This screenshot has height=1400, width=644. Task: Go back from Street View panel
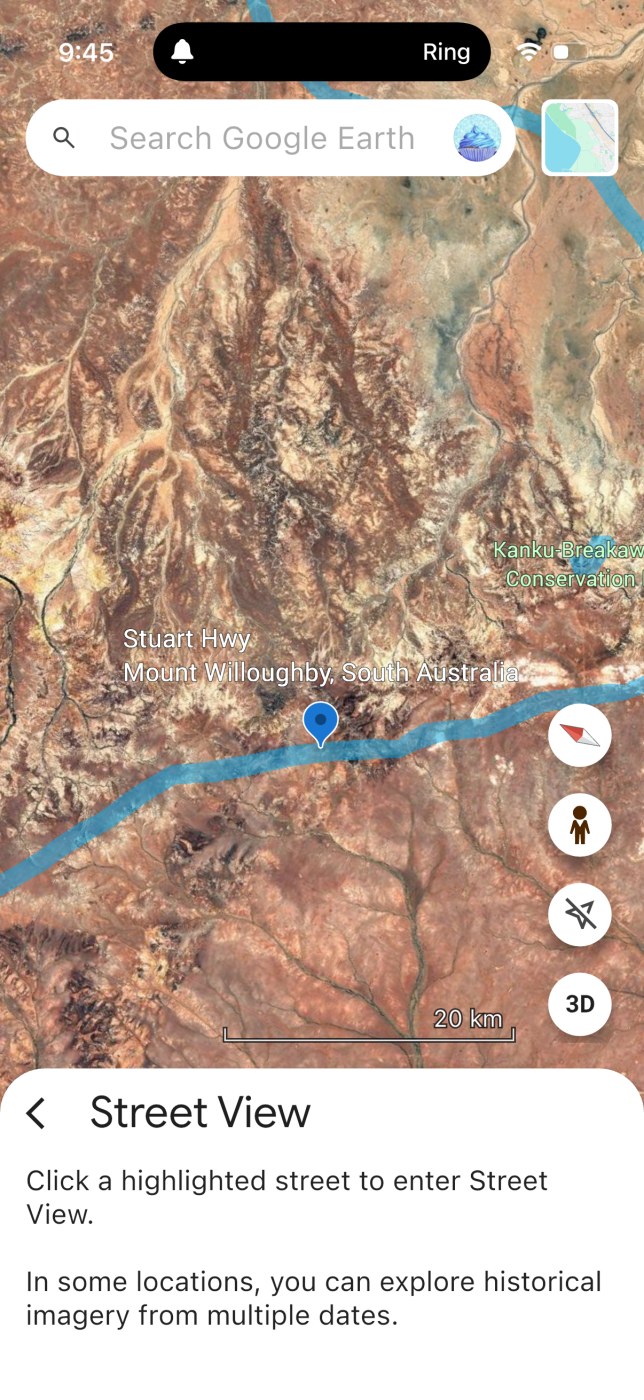coord(36,1113)
